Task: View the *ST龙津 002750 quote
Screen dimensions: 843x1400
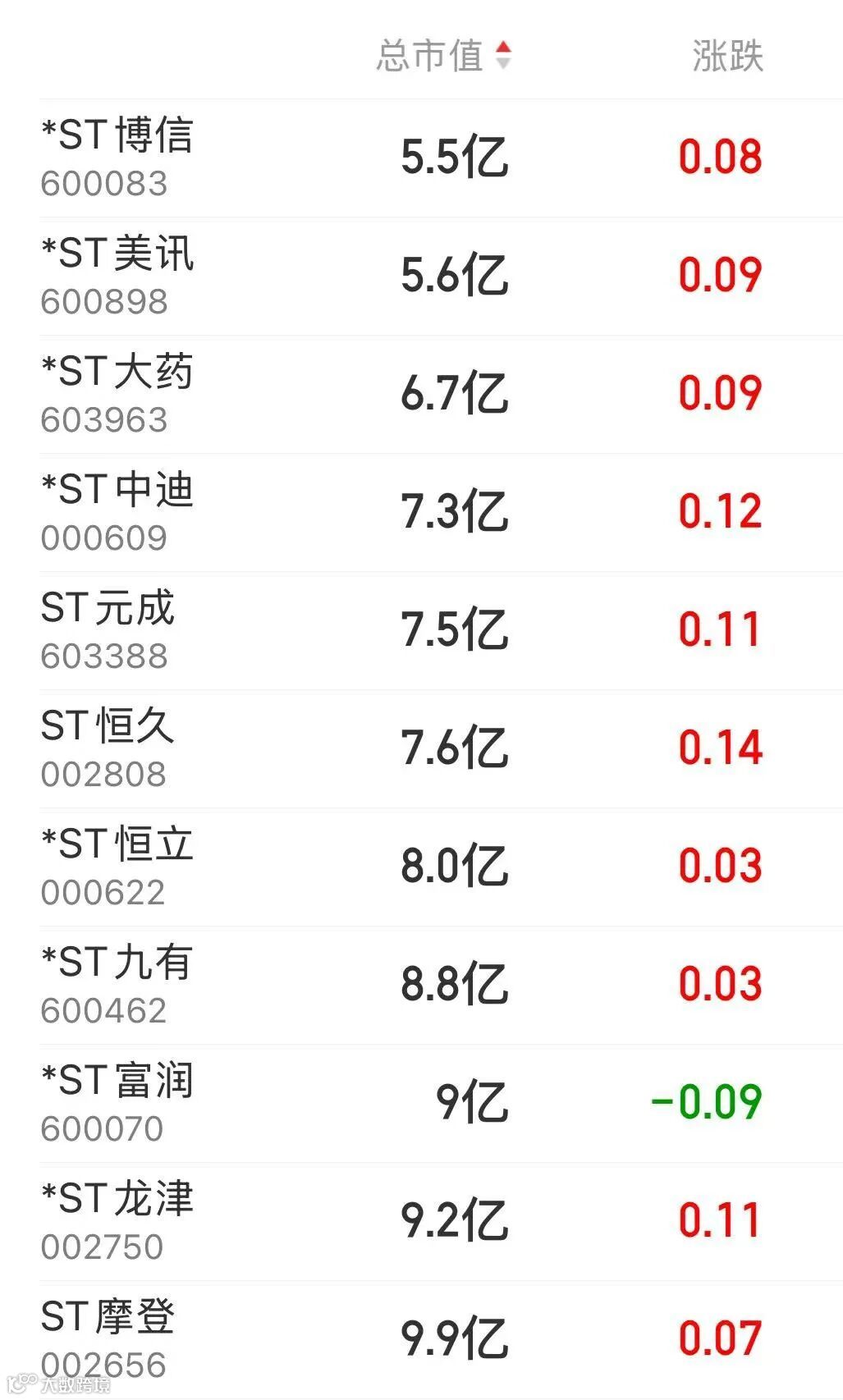Action: 441,1222
